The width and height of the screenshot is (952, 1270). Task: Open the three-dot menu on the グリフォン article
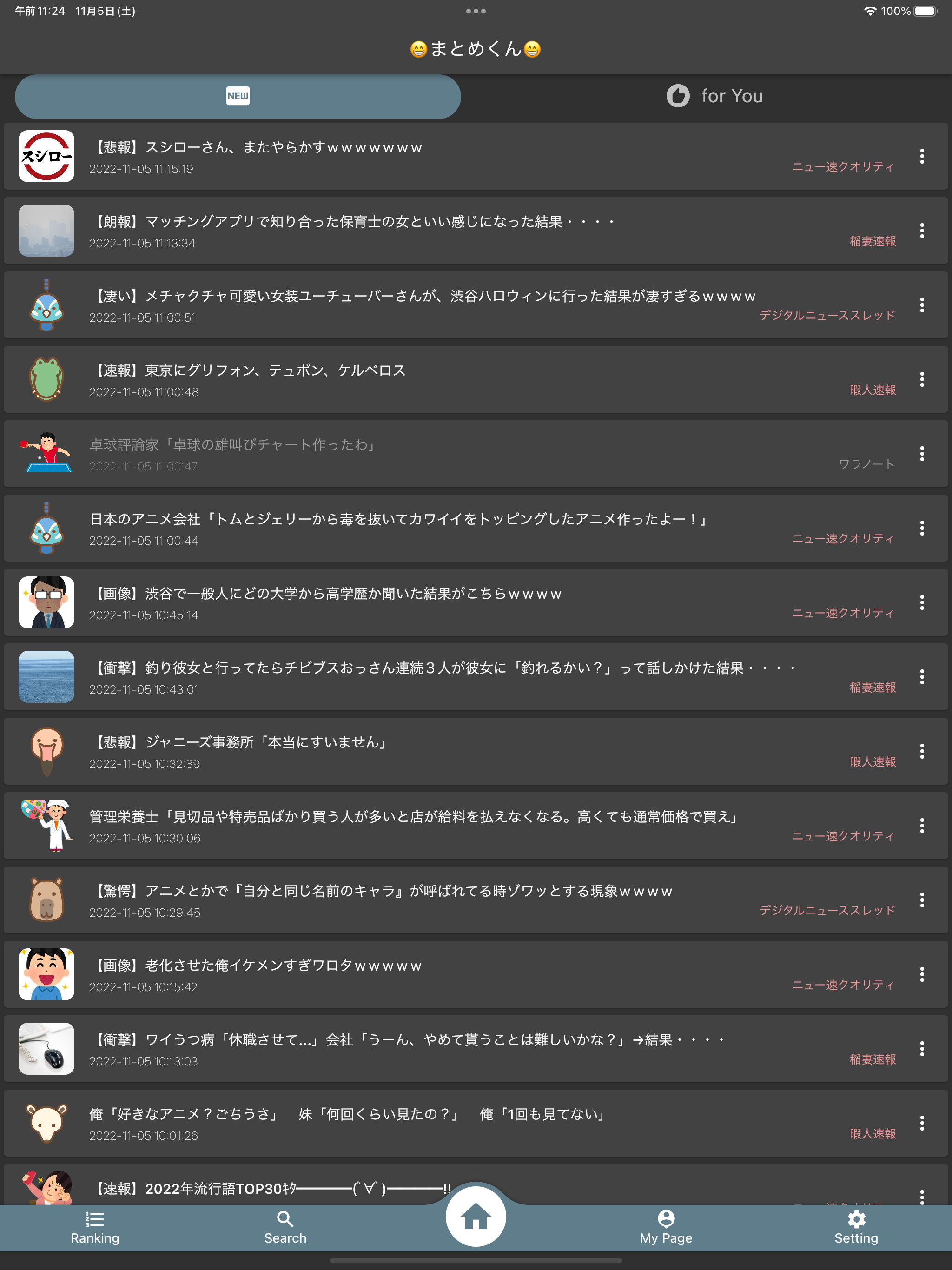tap(923, 379)
